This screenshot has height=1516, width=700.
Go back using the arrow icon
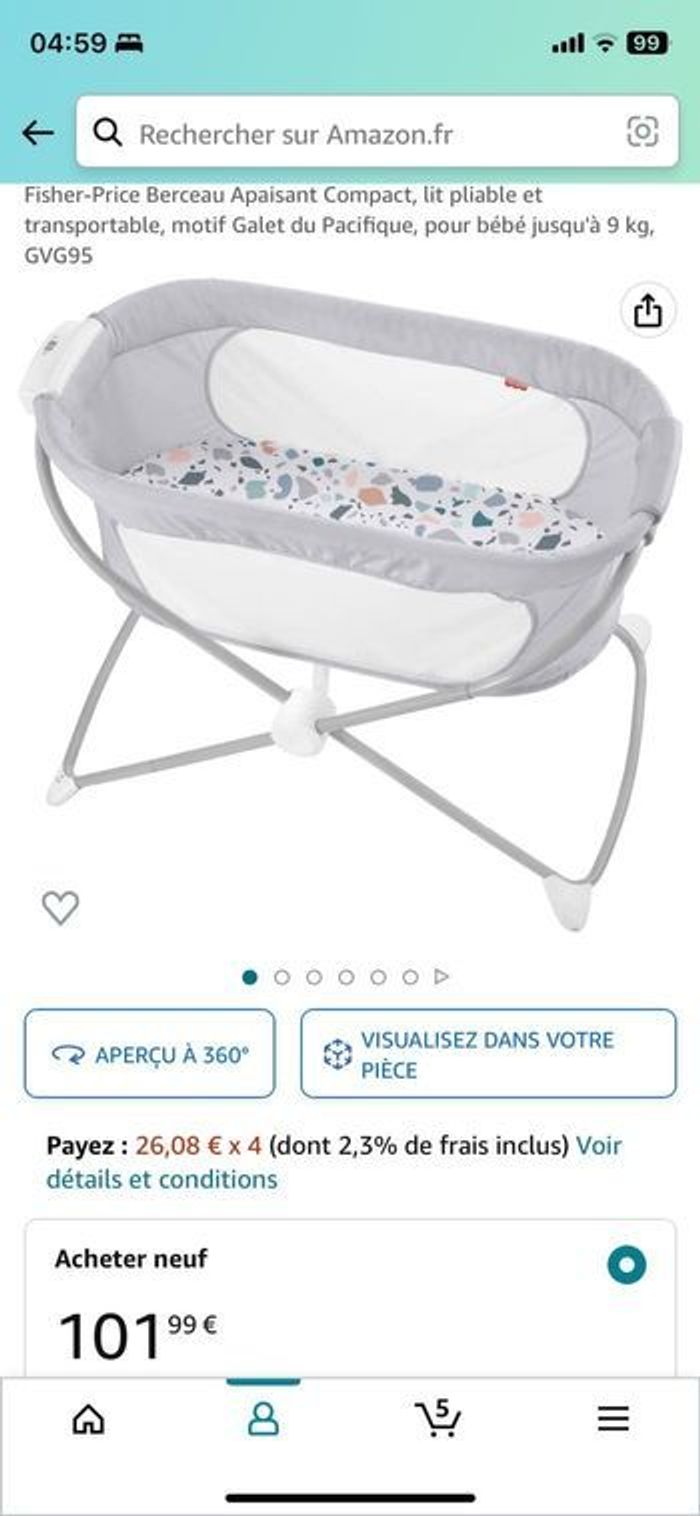38,133
